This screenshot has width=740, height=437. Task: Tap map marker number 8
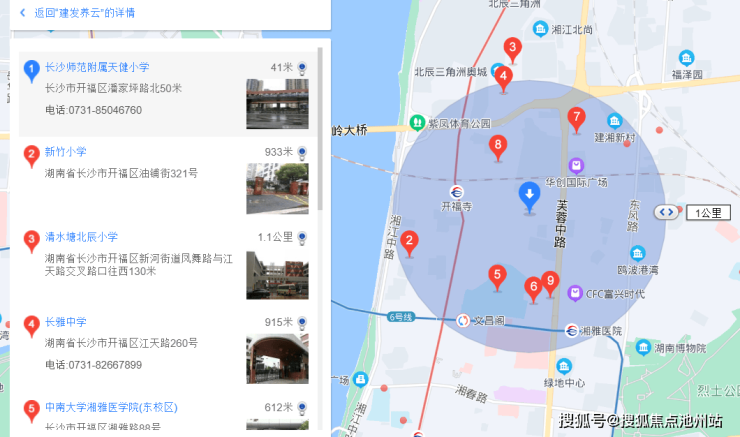click(498, 146)
